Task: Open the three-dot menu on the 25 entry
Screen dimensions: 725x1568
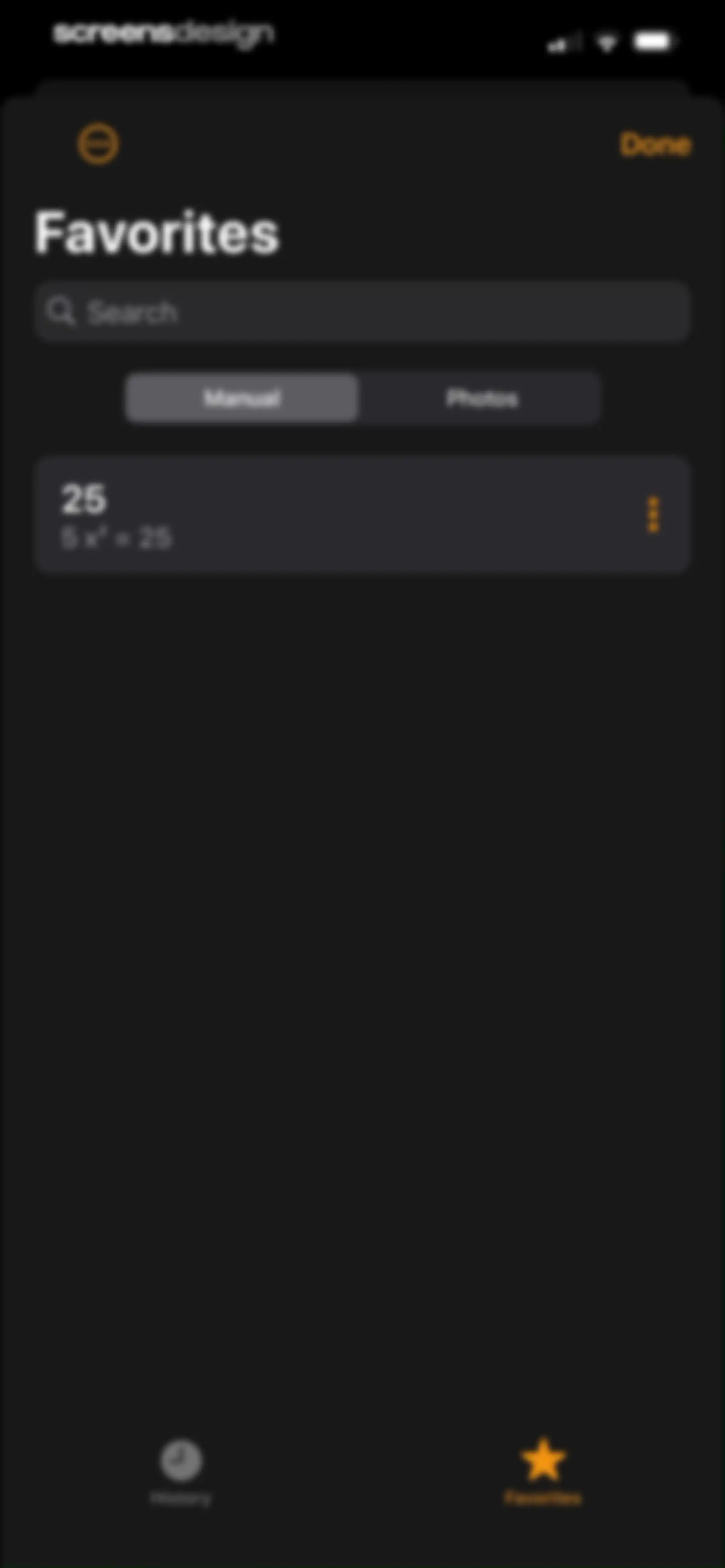Action: tap(653, 515)
